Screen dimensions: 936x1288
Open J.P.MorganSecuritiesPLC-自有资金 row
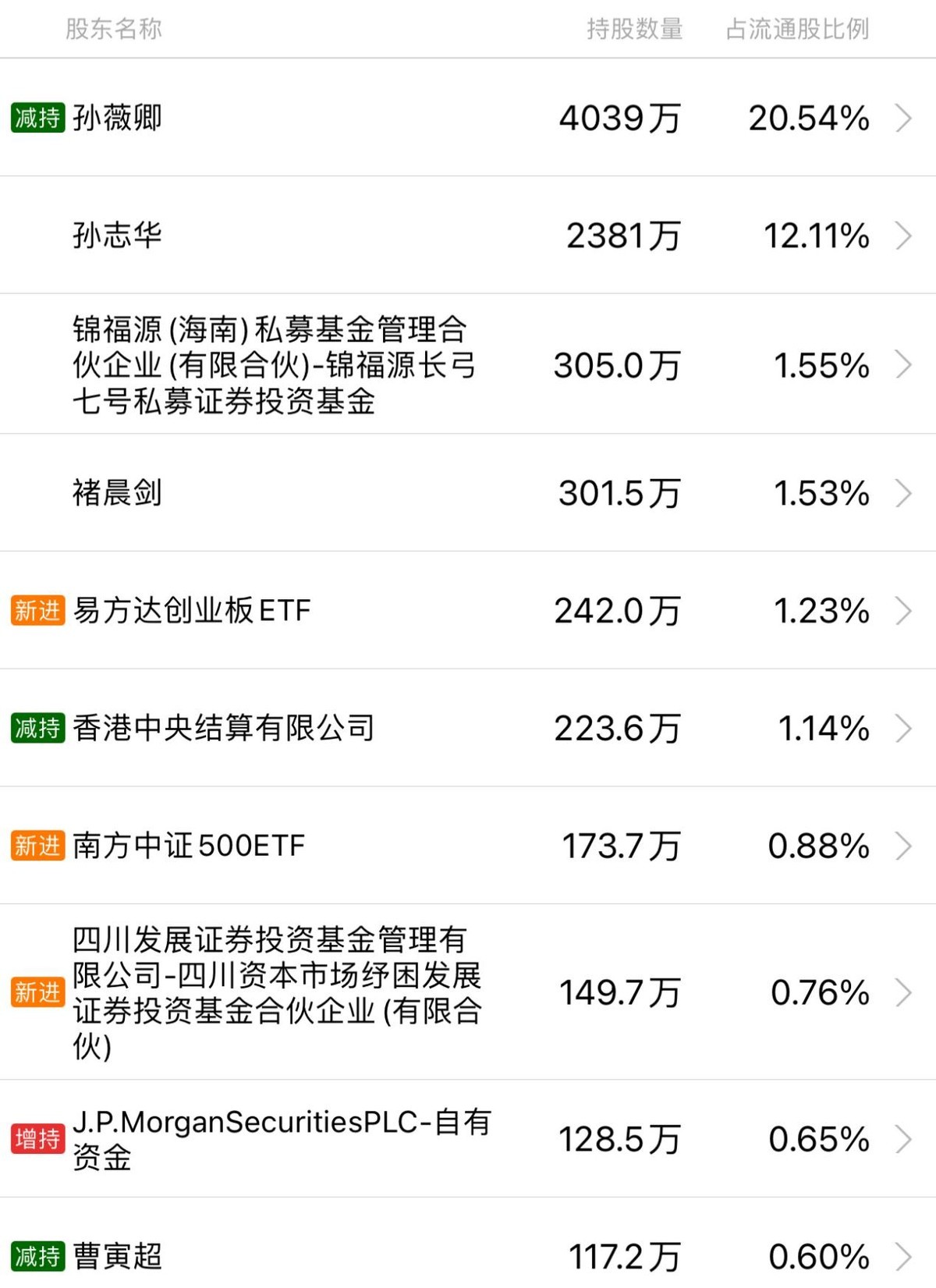281,1139
